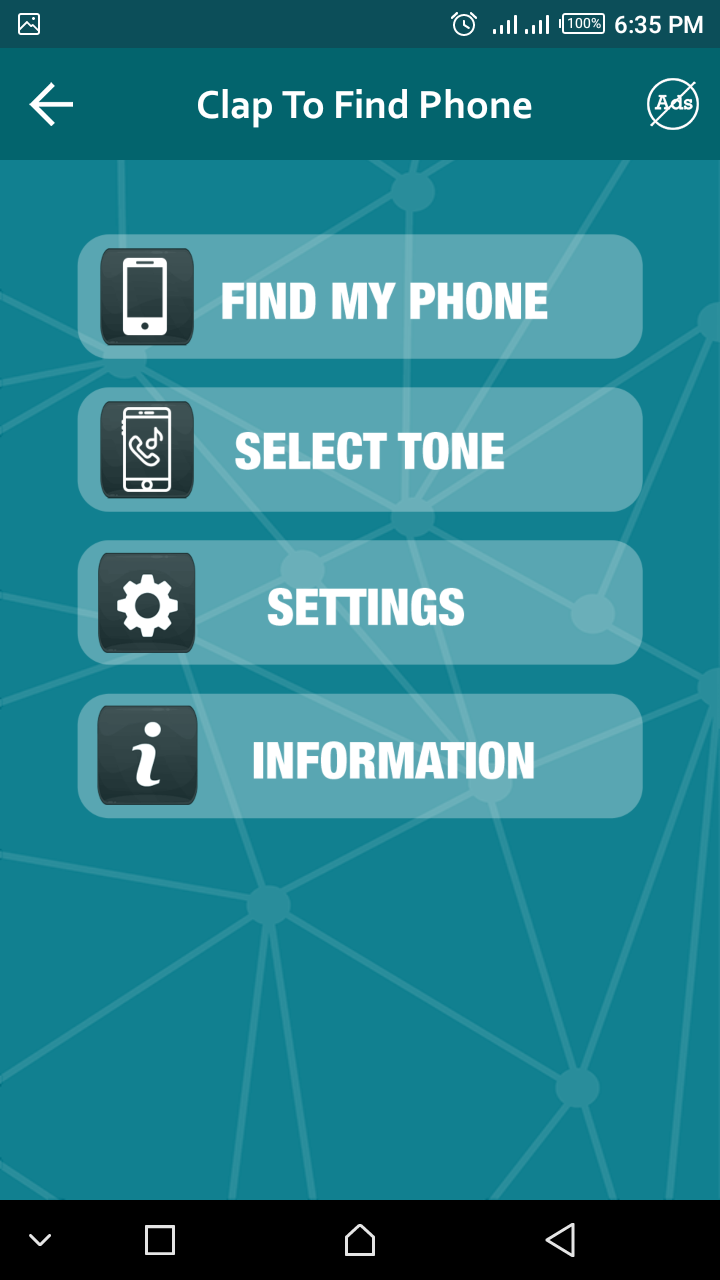Viewport: 720px width, 1280px height.
Task: Open Find My Phone
Action: click(x=360, y=297)
